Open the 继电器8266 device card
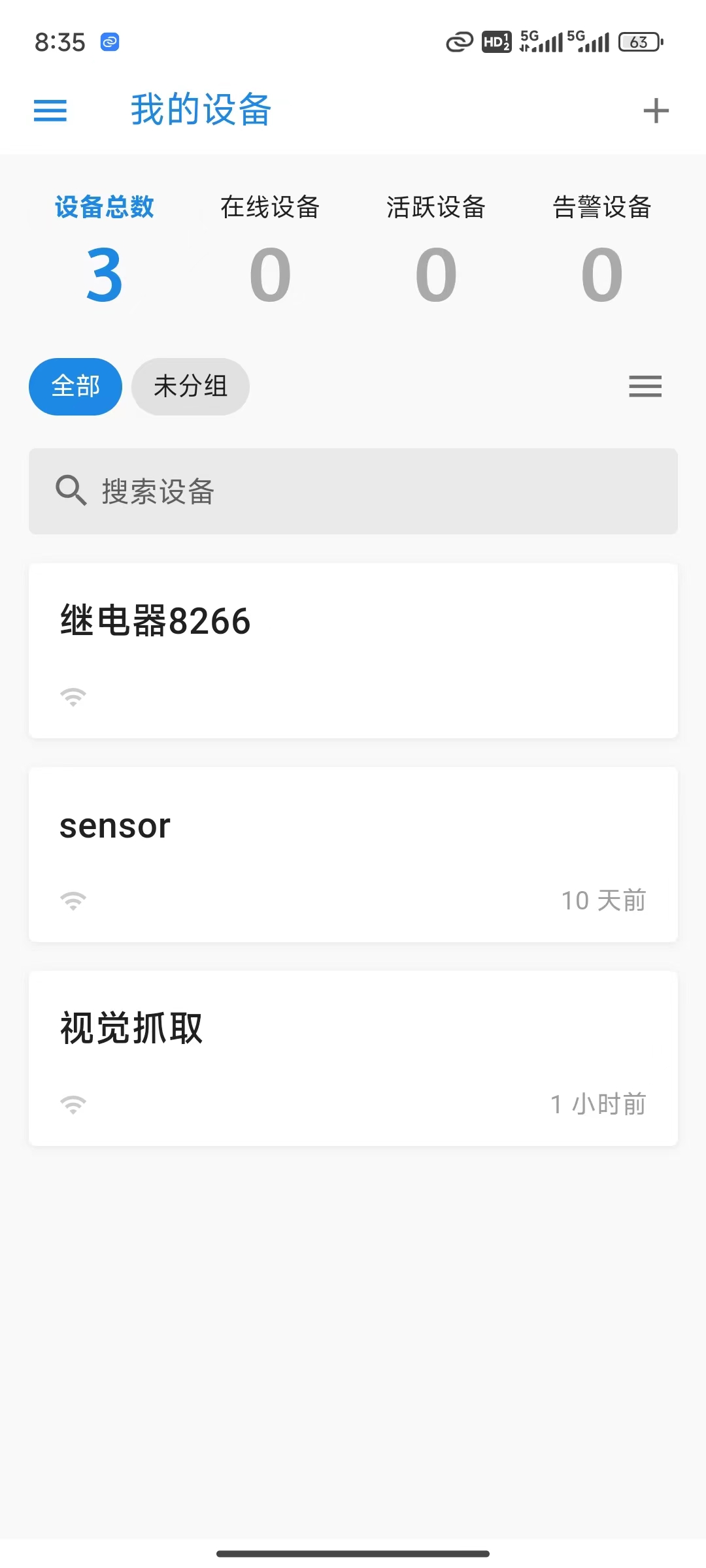The width and height of the screenshot is (706, 1568). click(x=353, y=651)
